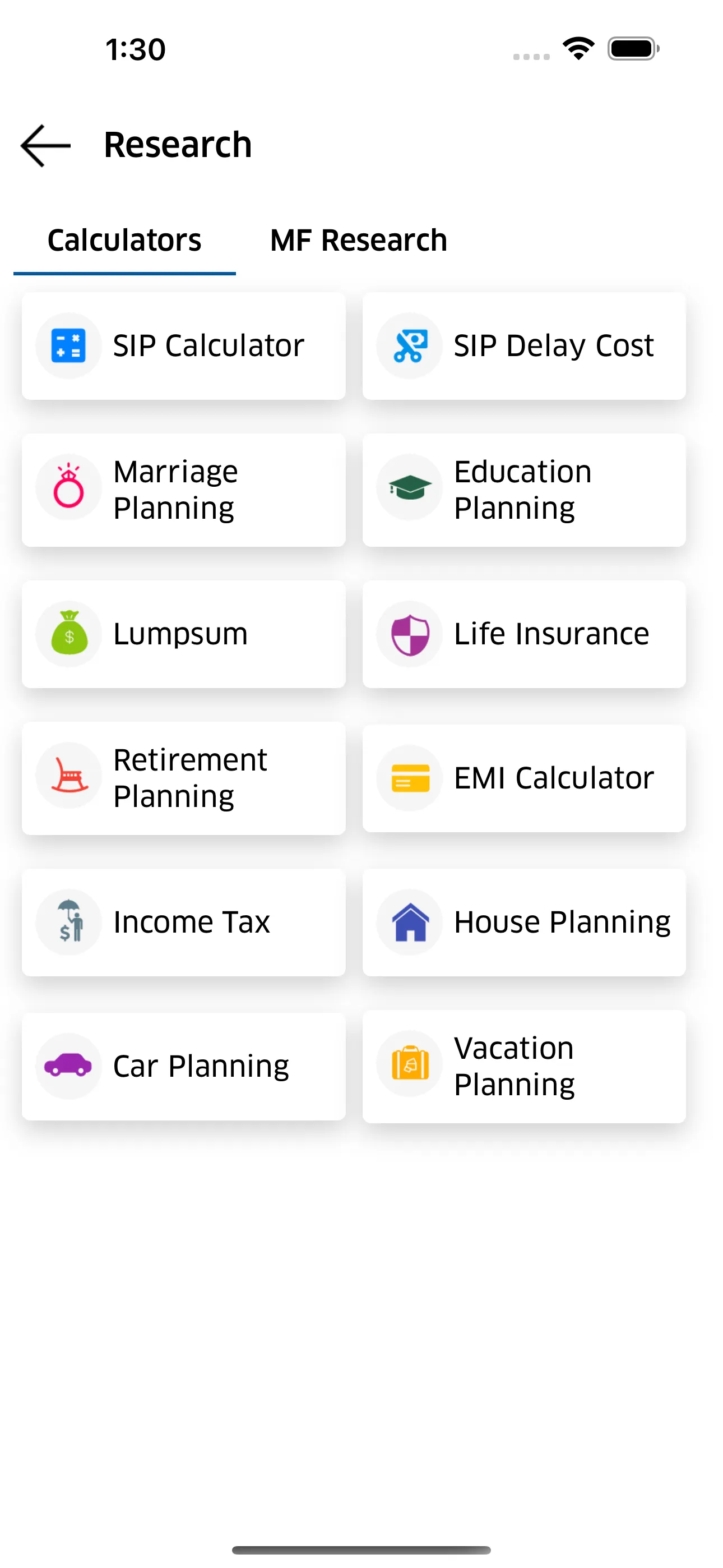Tap the Car Planning car icon
Image resolution: width=723 pixels, height=1568 pixels.
click(x=69, y=1065)
